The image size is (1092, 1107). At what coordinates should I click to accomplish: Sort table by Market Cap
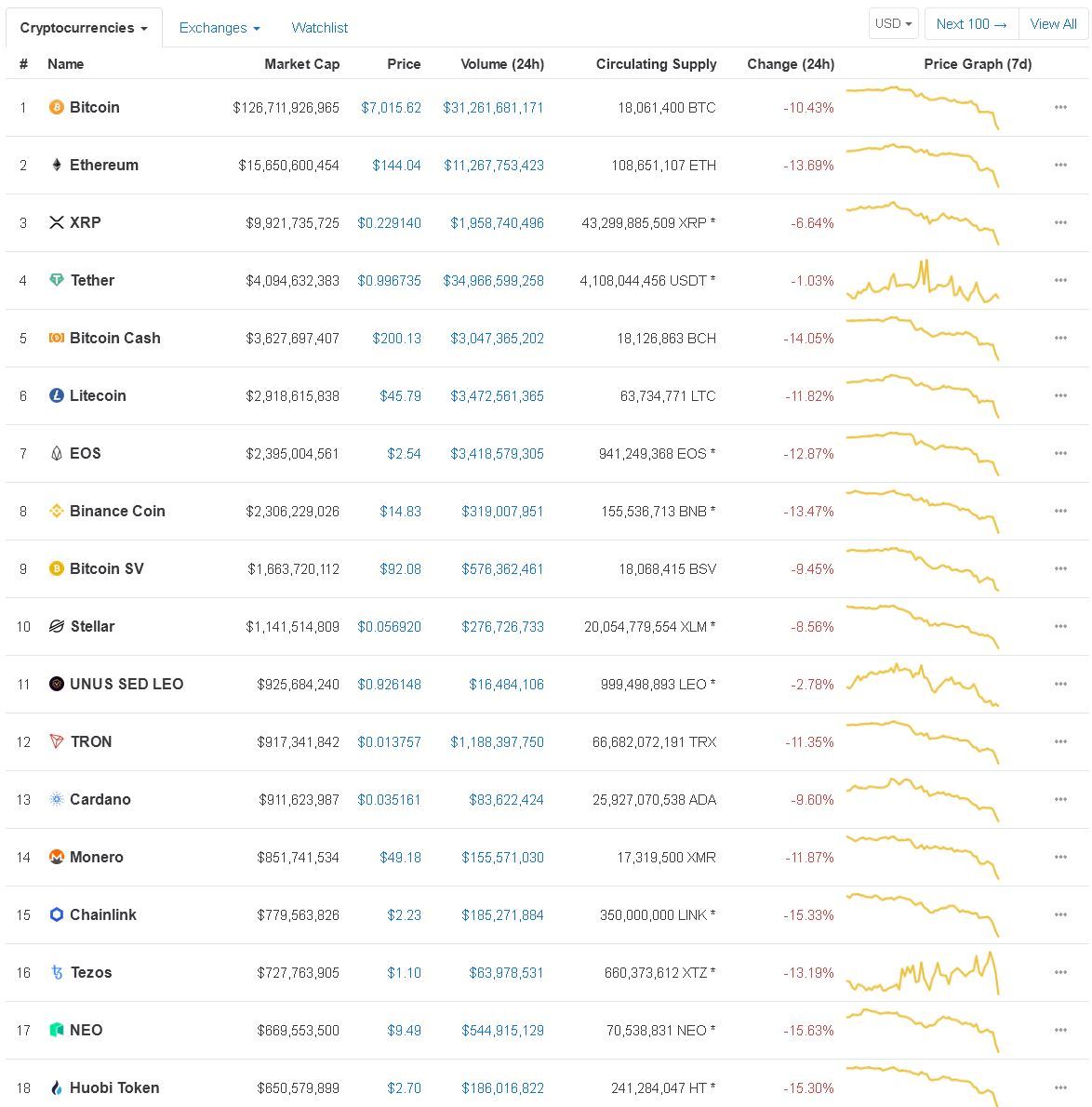301,64
